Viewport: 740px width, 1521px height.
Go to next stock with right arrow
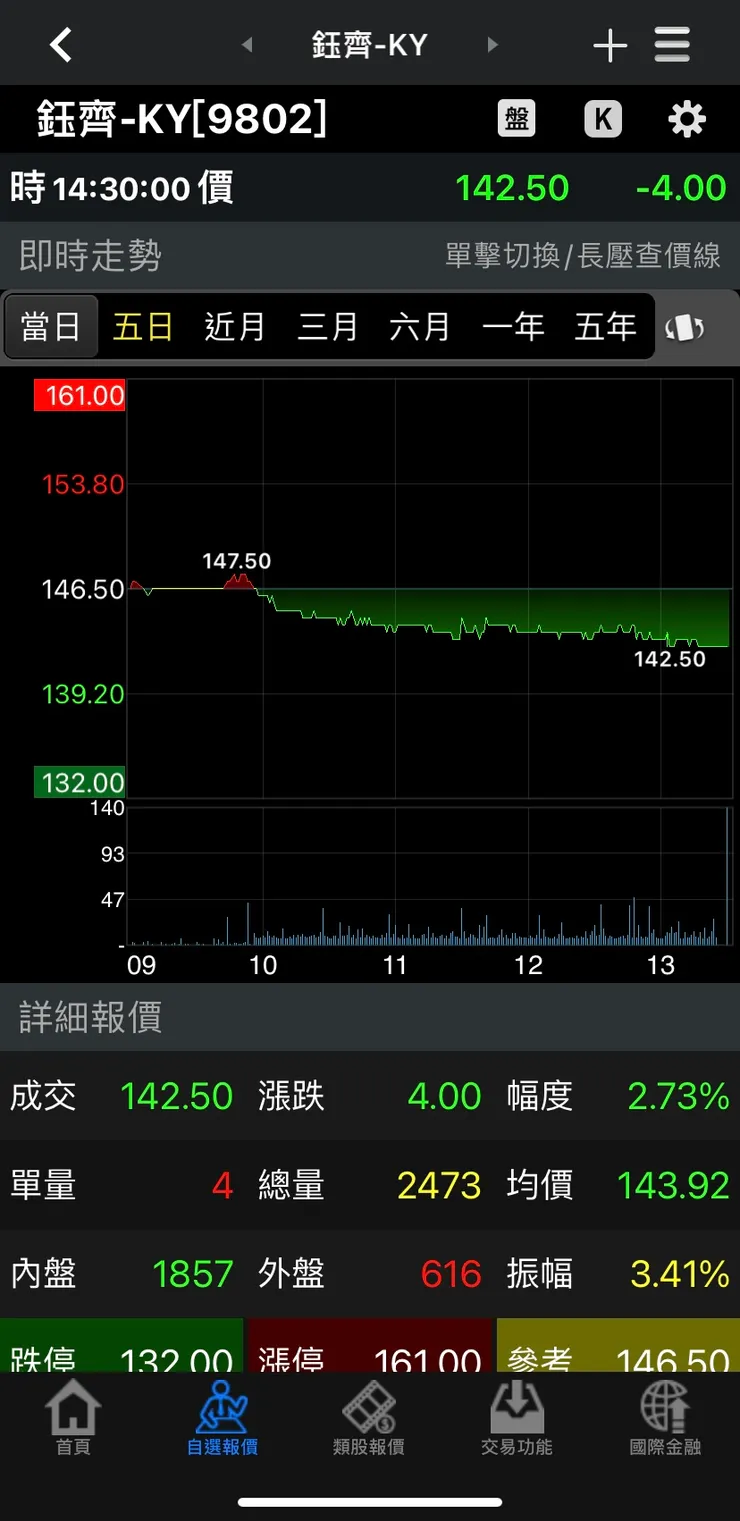tap(492, 44)
